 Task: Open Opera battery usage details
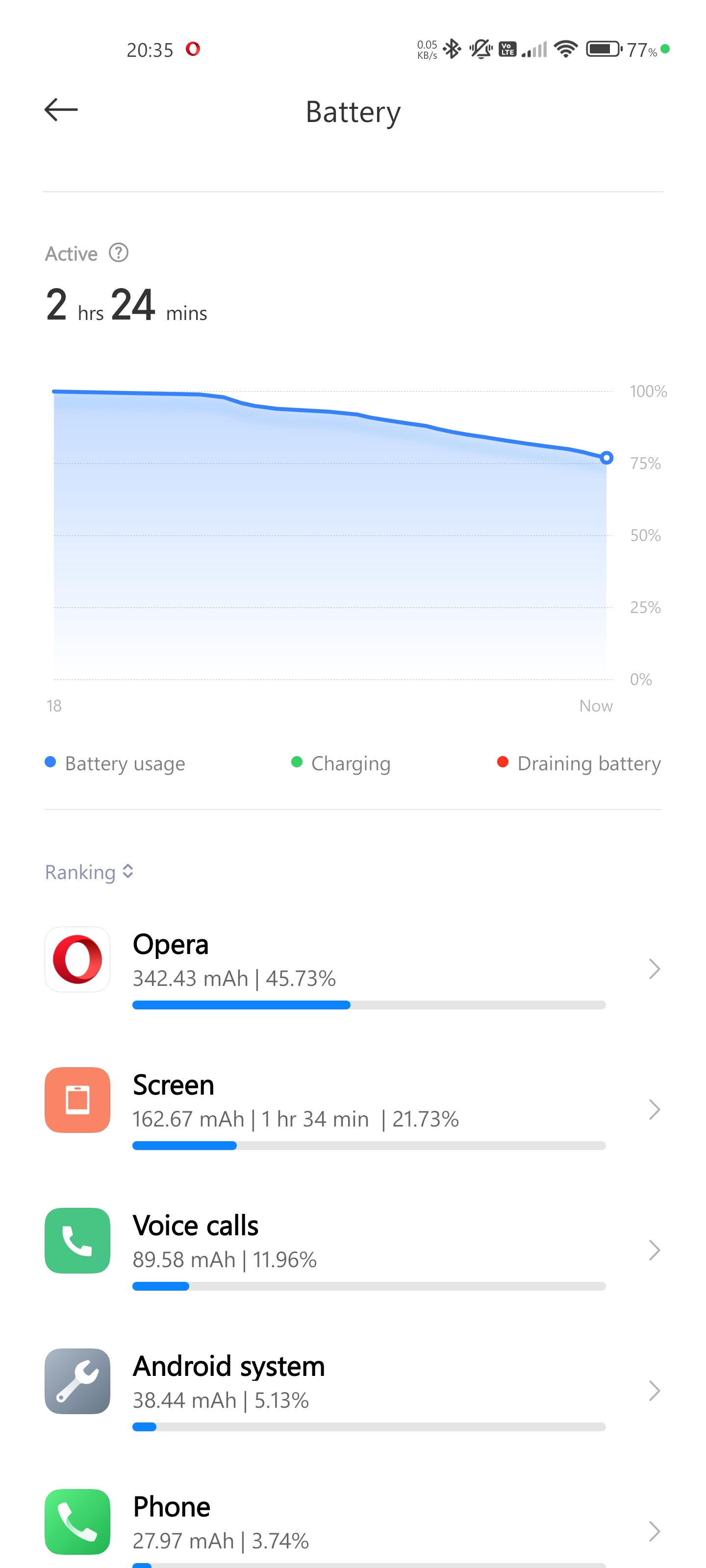(x=353, y=967)
